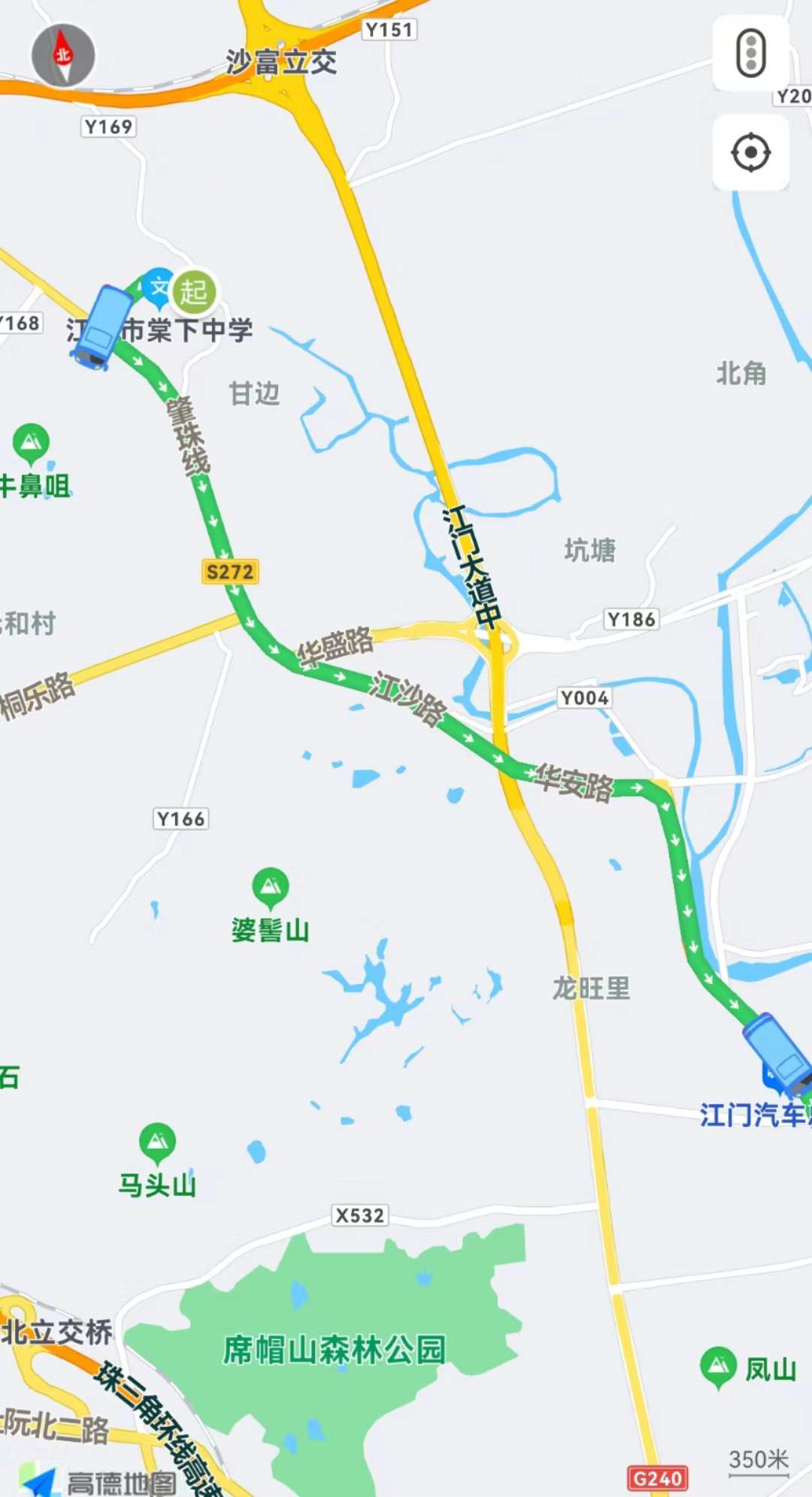Toggle the traffic light layer button

pyautogui.click(x=750, y=53)
